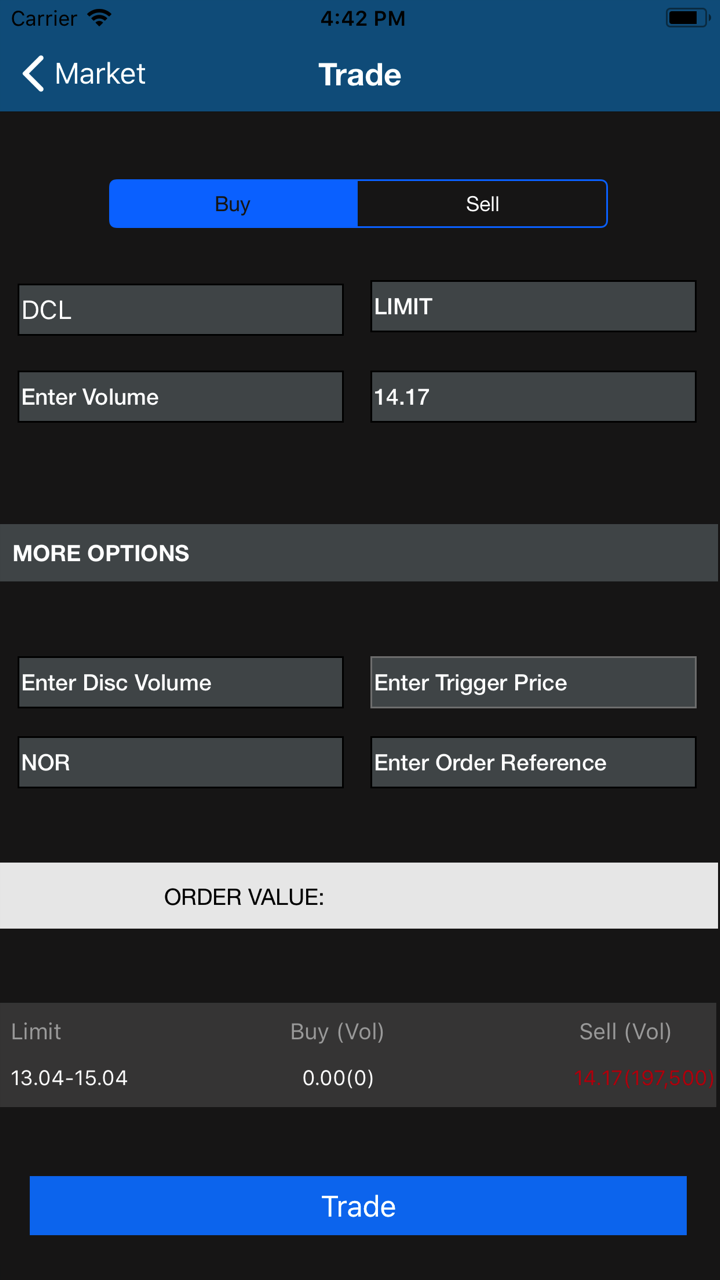Tap the Enter Order Reference field
Screen dimensions: 720x1280
click(533, 763)
